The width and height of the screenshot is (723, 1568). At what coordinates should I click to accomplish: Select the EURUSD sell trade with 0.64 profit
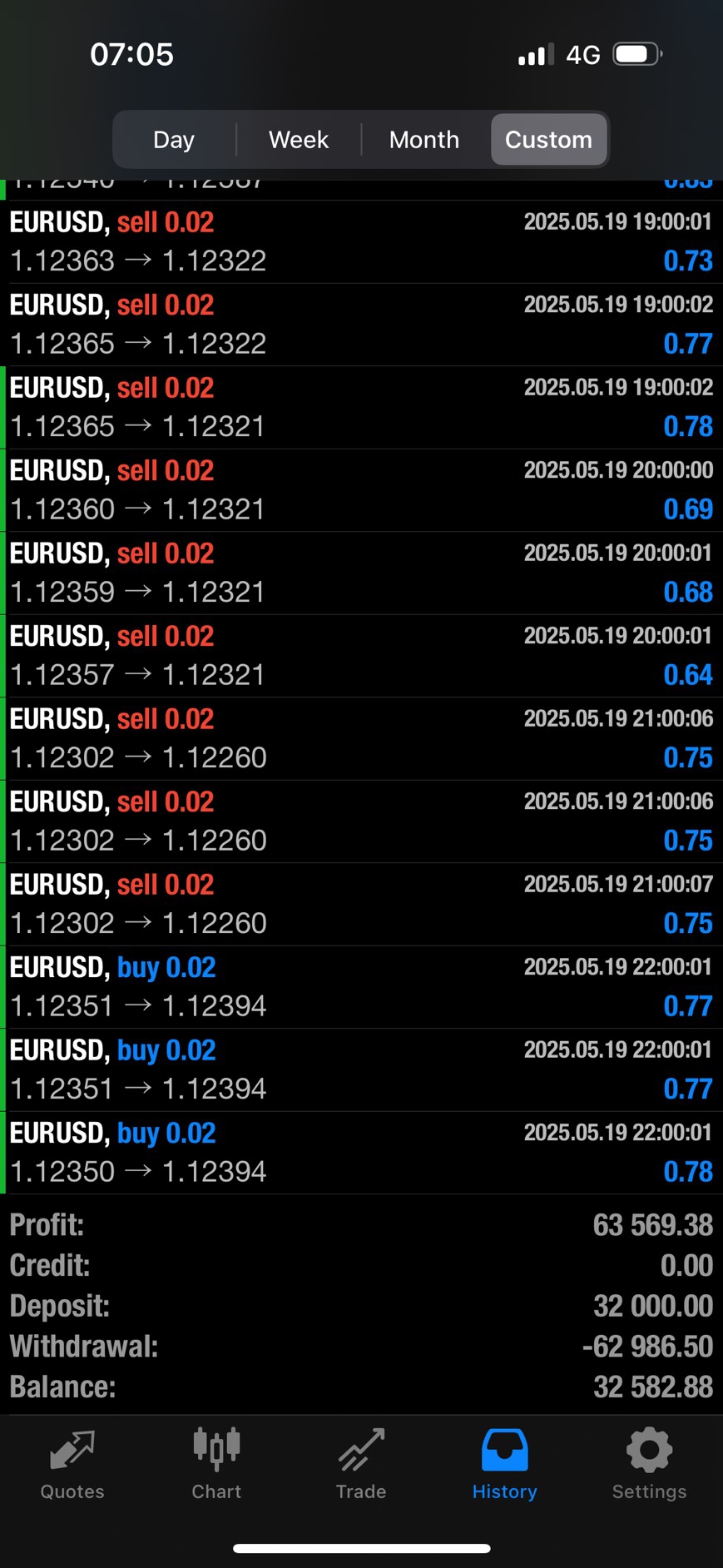point(361,656)
